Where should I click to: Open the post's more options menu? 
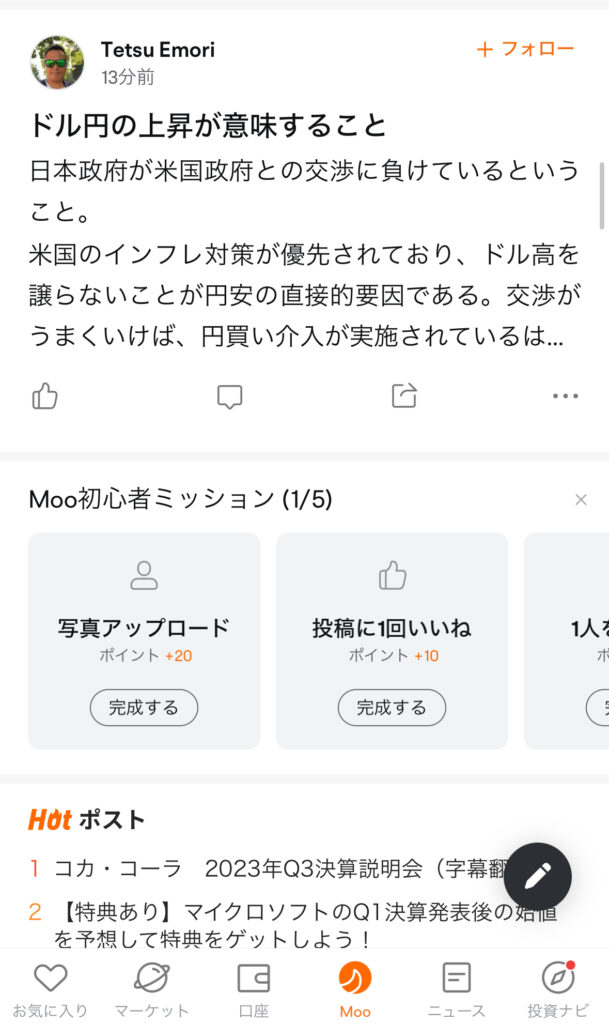(x=565, y=396)
